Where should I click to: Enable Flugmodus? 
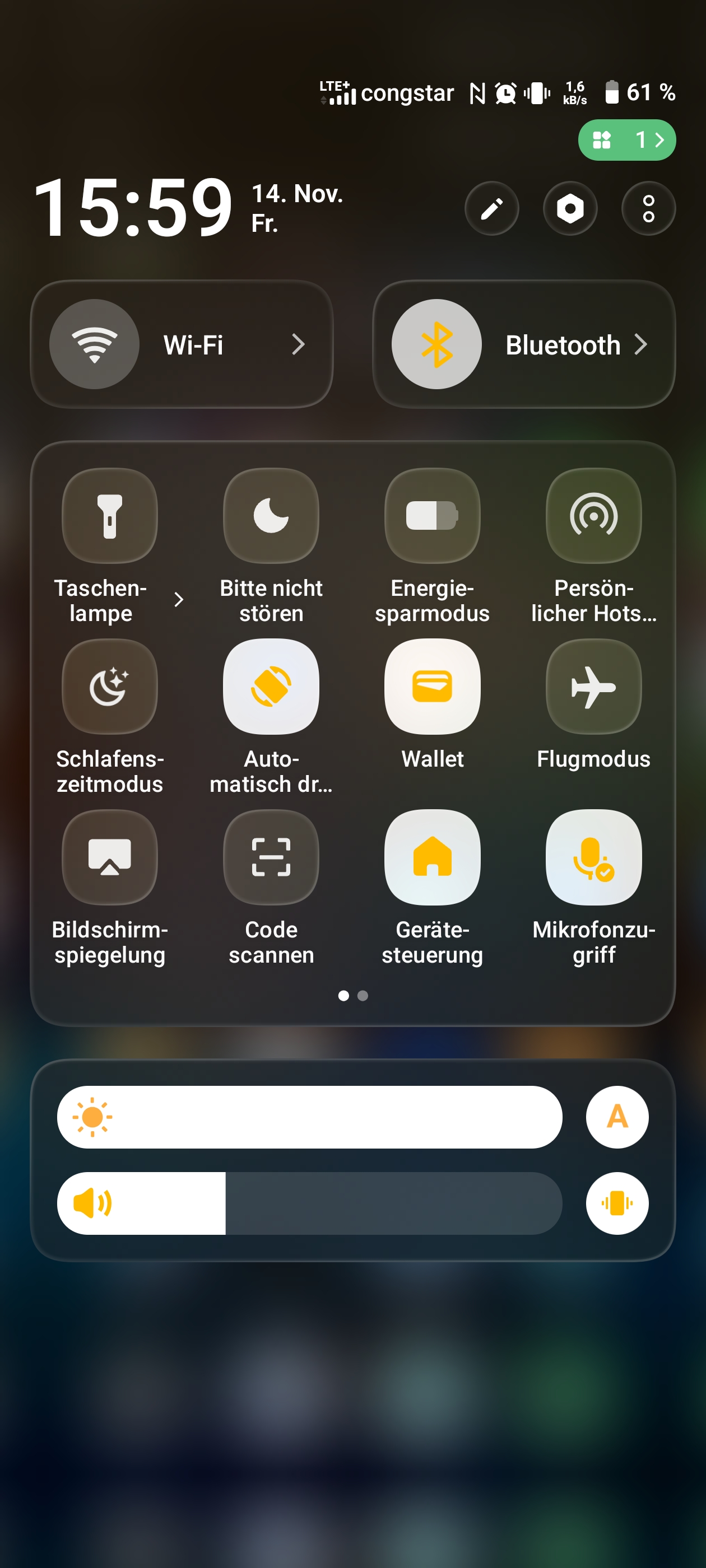tap(593, 687)
